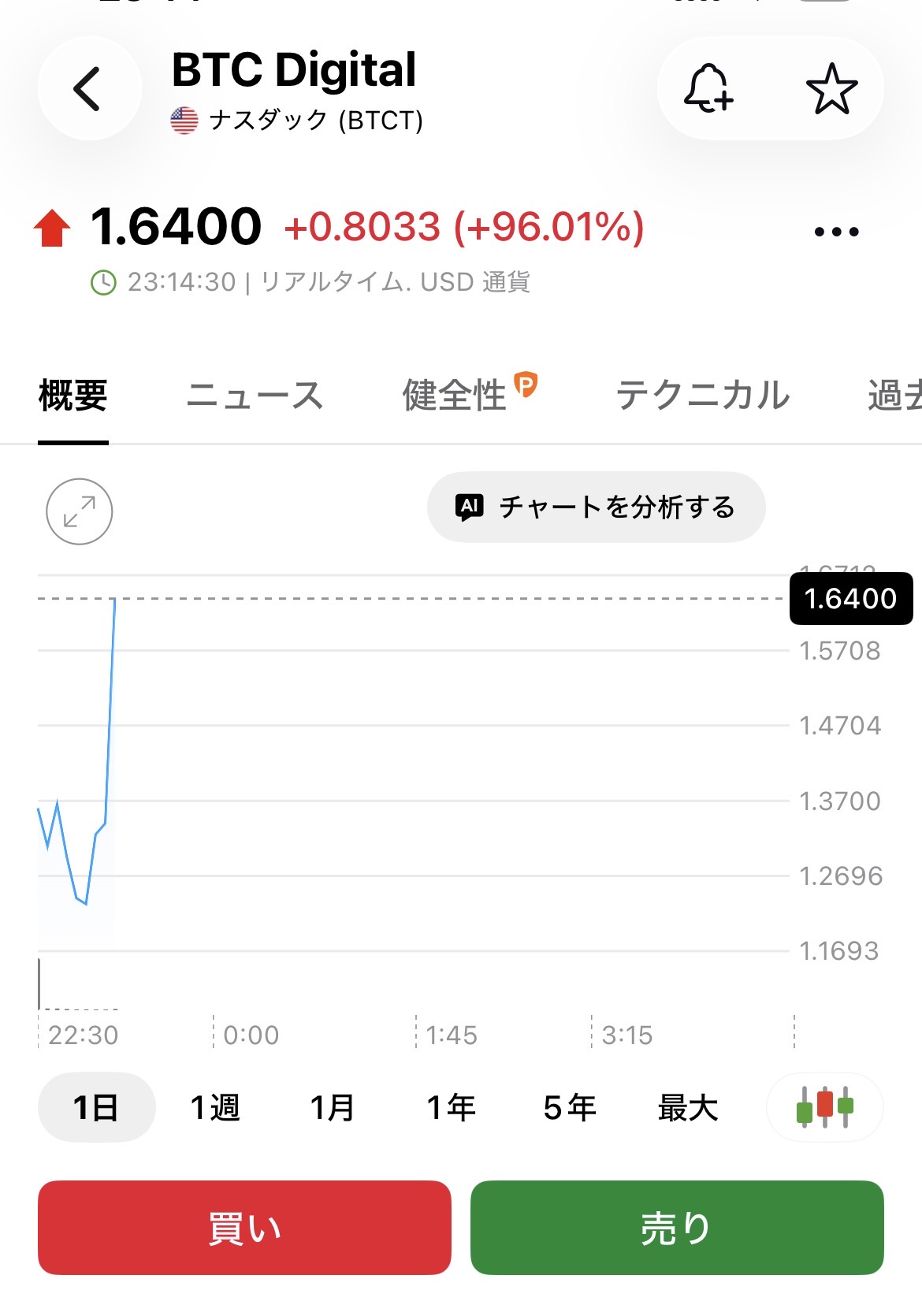Select the 概要 tab
The width and height of the screenshot is (922, 1316).
coord(73,396)
